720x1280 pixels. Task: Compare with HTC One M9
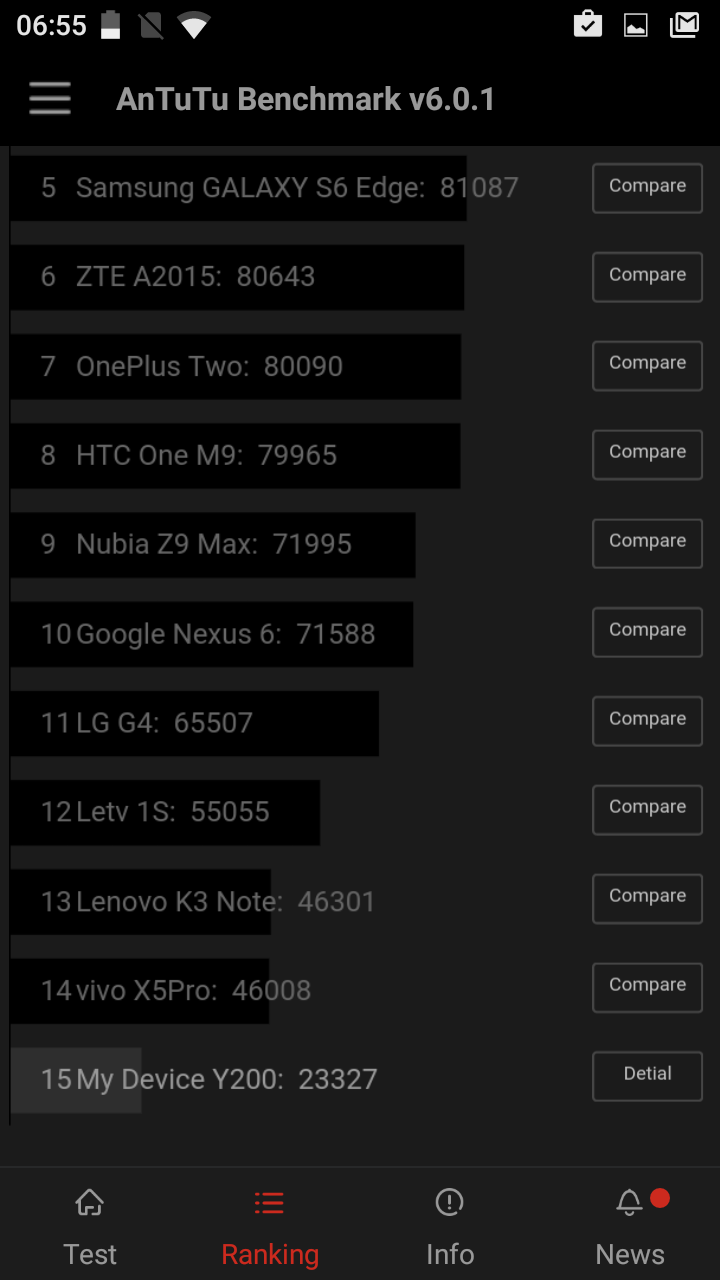click(x=647, y=454)
